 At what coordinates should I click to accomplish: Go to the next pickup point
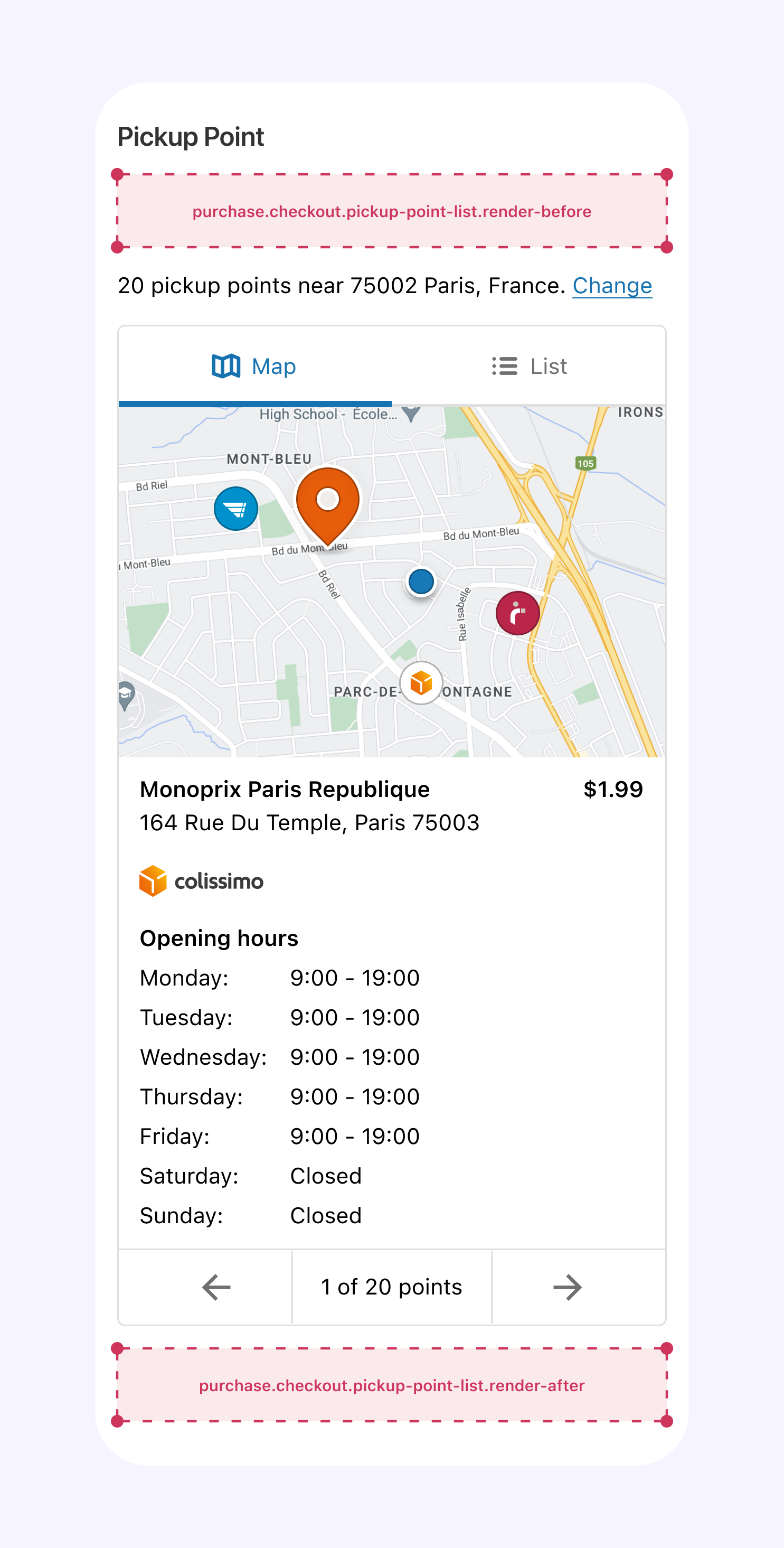(566, 1287)
